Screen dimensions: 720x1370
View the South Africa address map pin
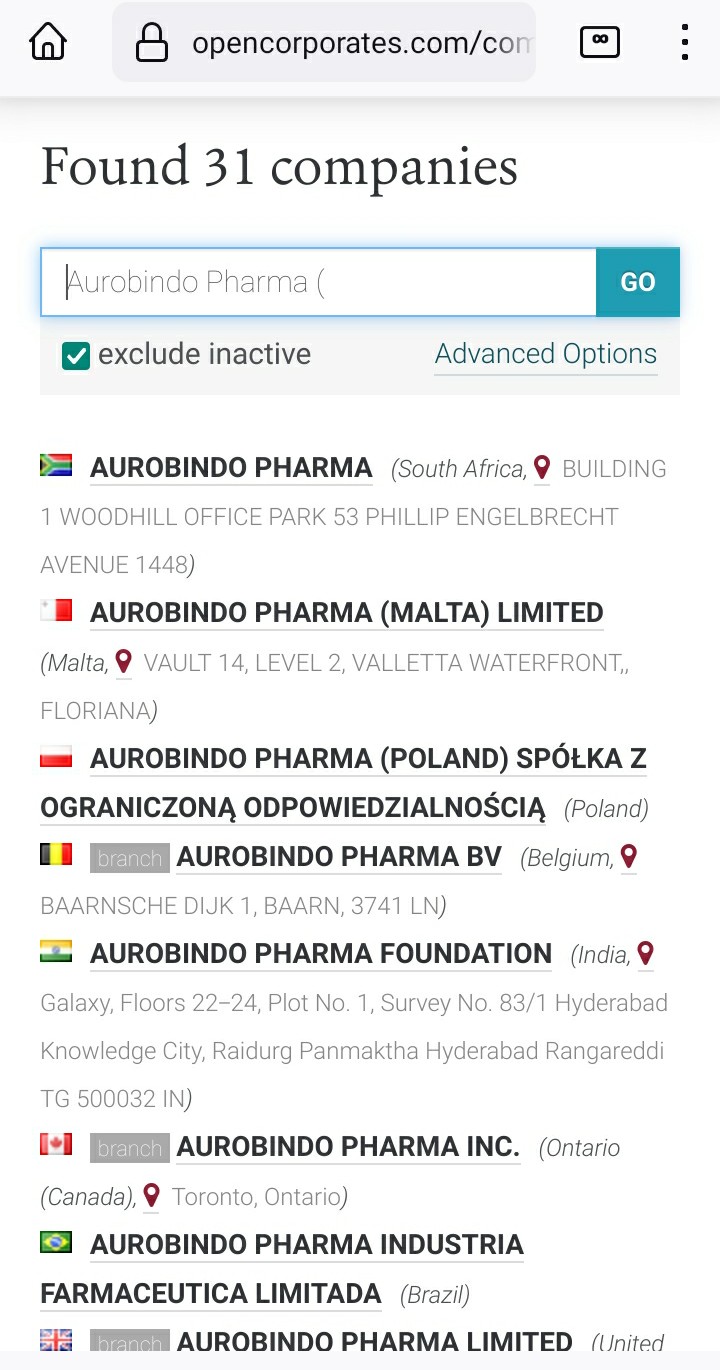pos(542,468)
